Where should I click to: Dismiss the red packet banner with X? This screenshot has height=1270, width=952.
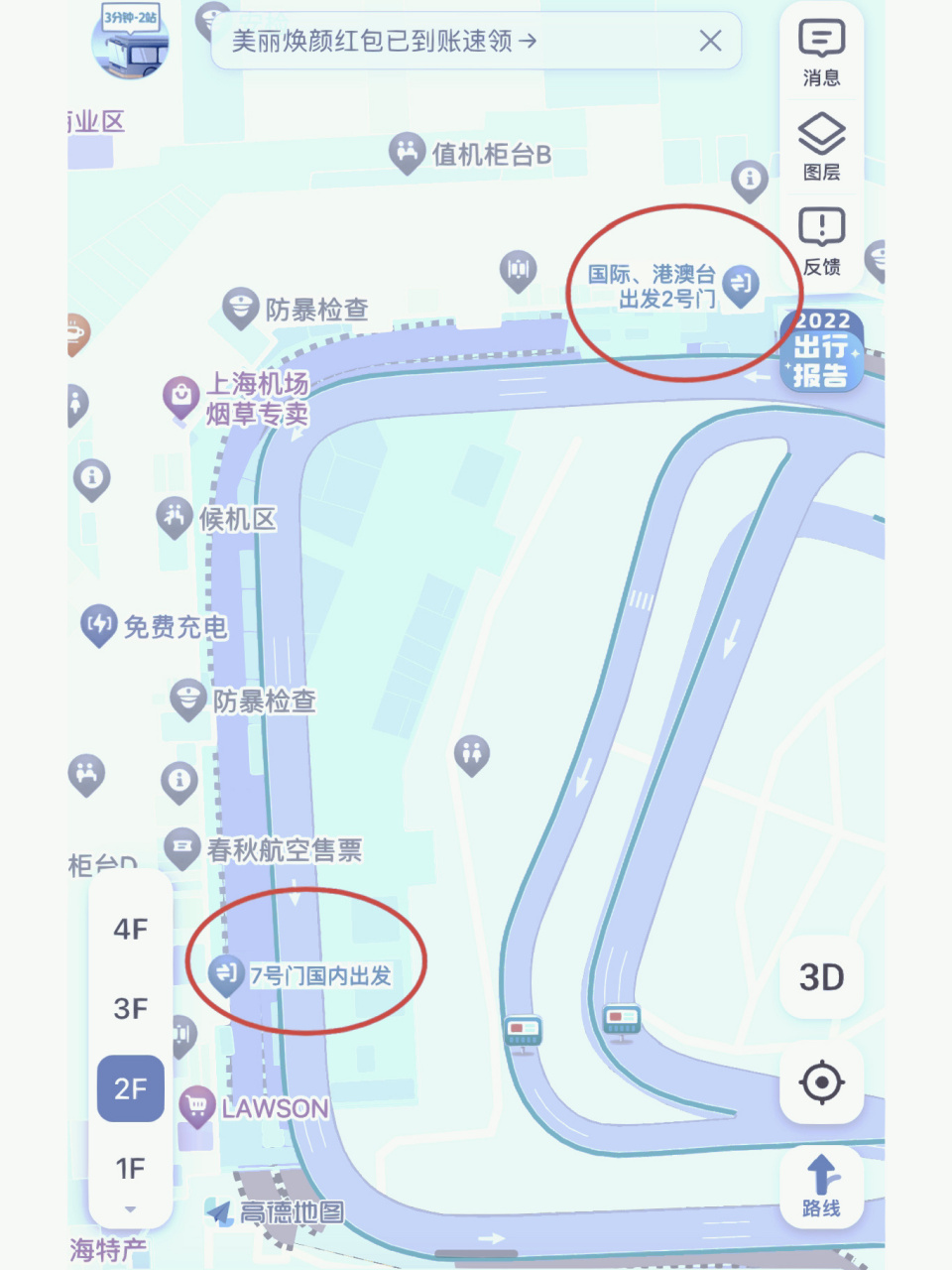(710, 42)
